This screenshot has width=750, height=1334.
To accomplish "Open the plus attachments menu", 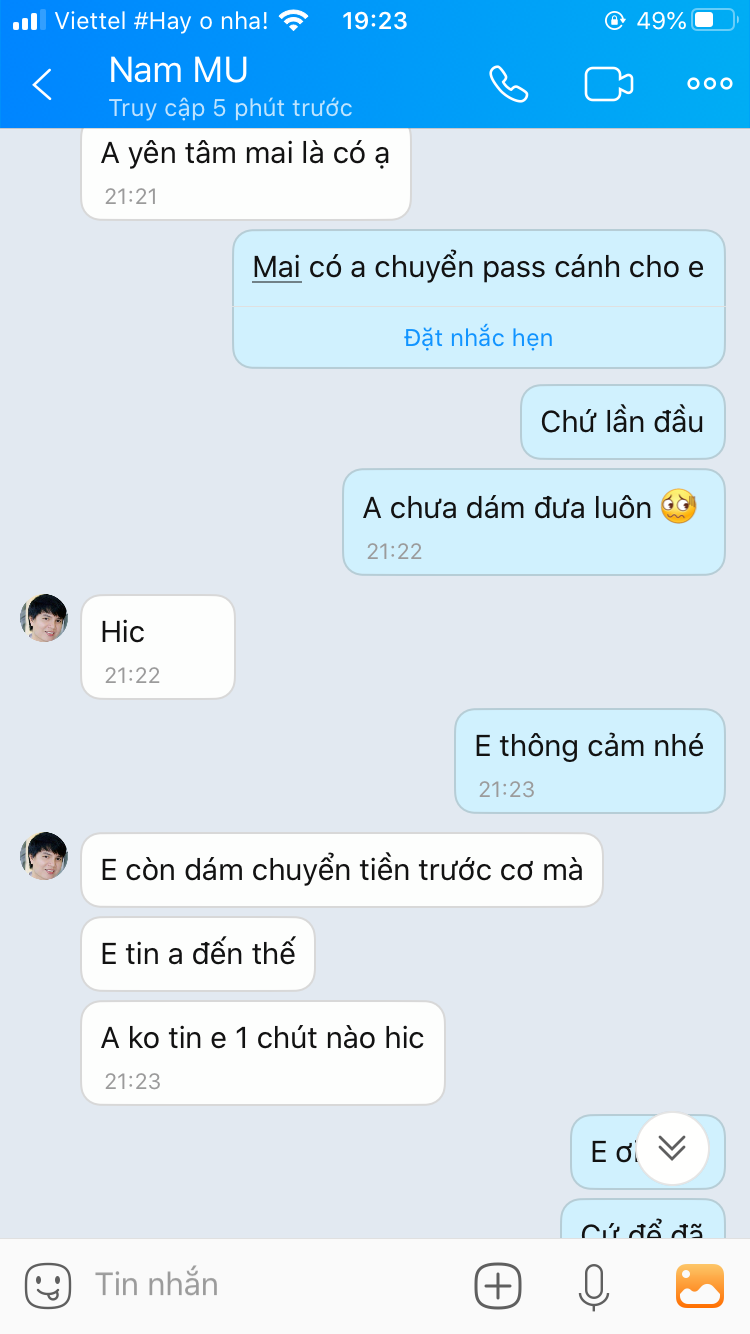I will (498, 1285).
